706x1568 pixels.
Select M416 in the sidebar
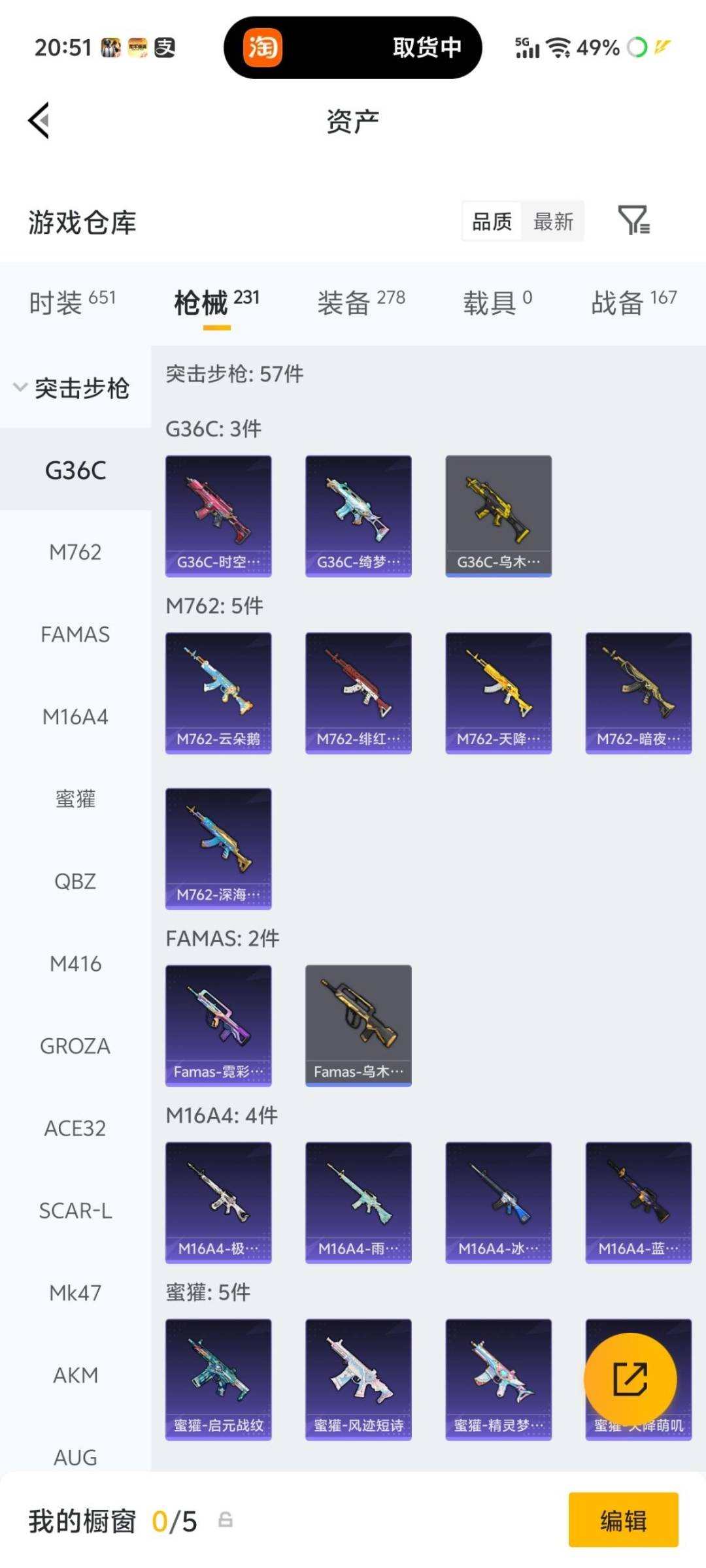pos(75,964)
